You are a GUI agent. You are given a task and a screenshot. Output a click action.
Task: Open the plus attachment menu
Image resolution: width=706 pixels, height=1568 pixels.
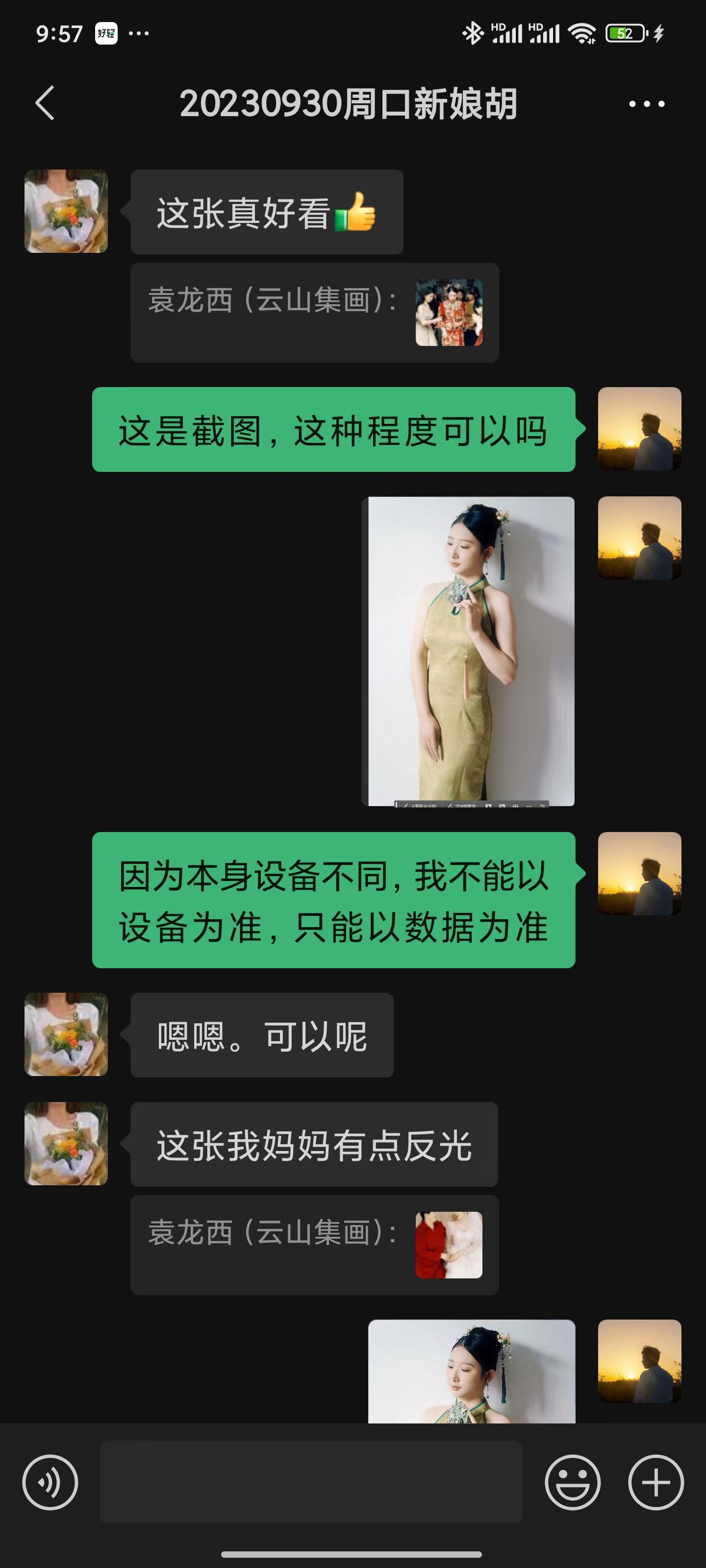[x=656, y=1482]
